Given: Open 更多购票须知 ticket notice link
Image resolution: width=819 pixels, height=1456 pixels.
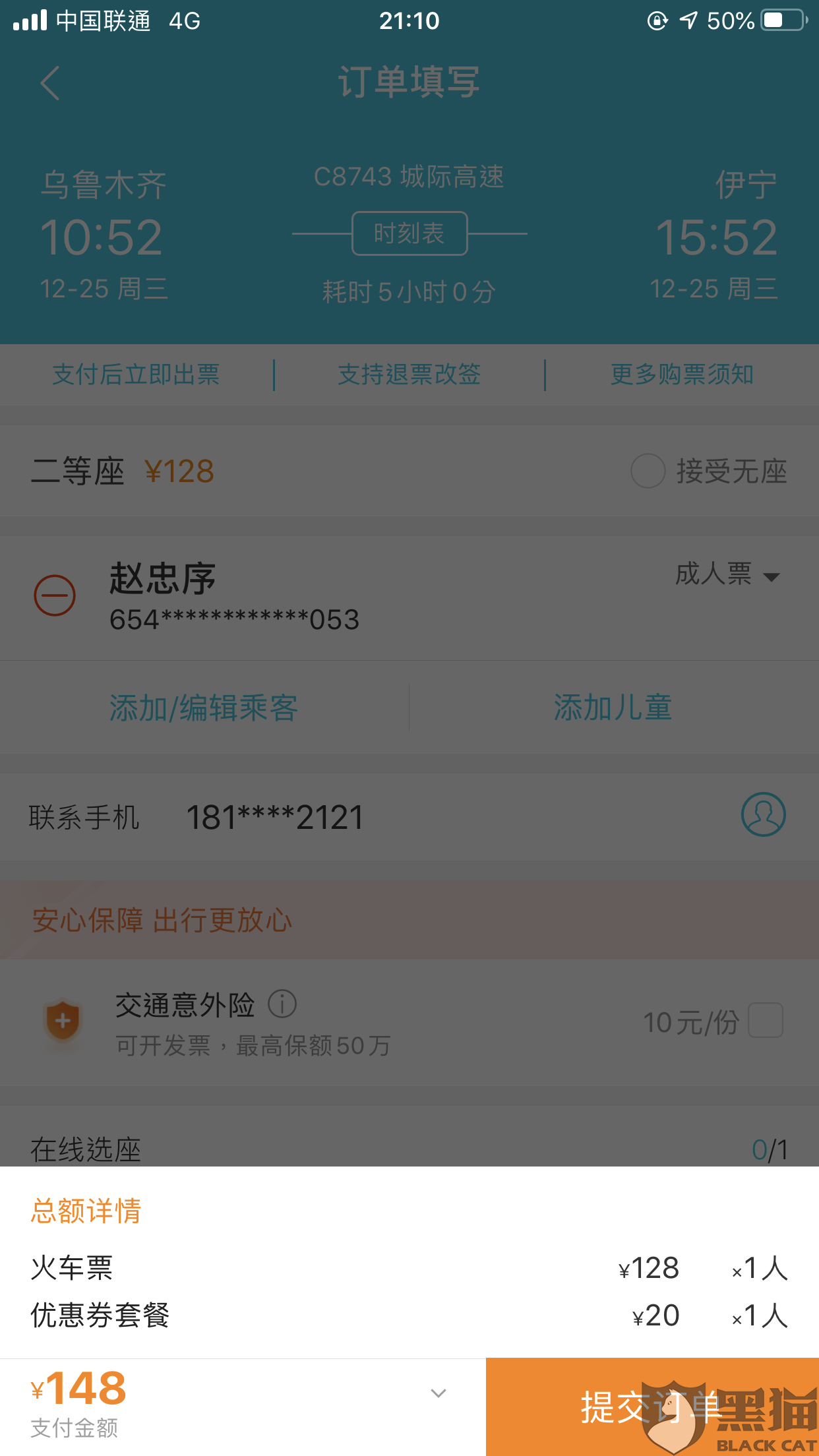Looking at the screenshot, I should [x=682, y=375].
